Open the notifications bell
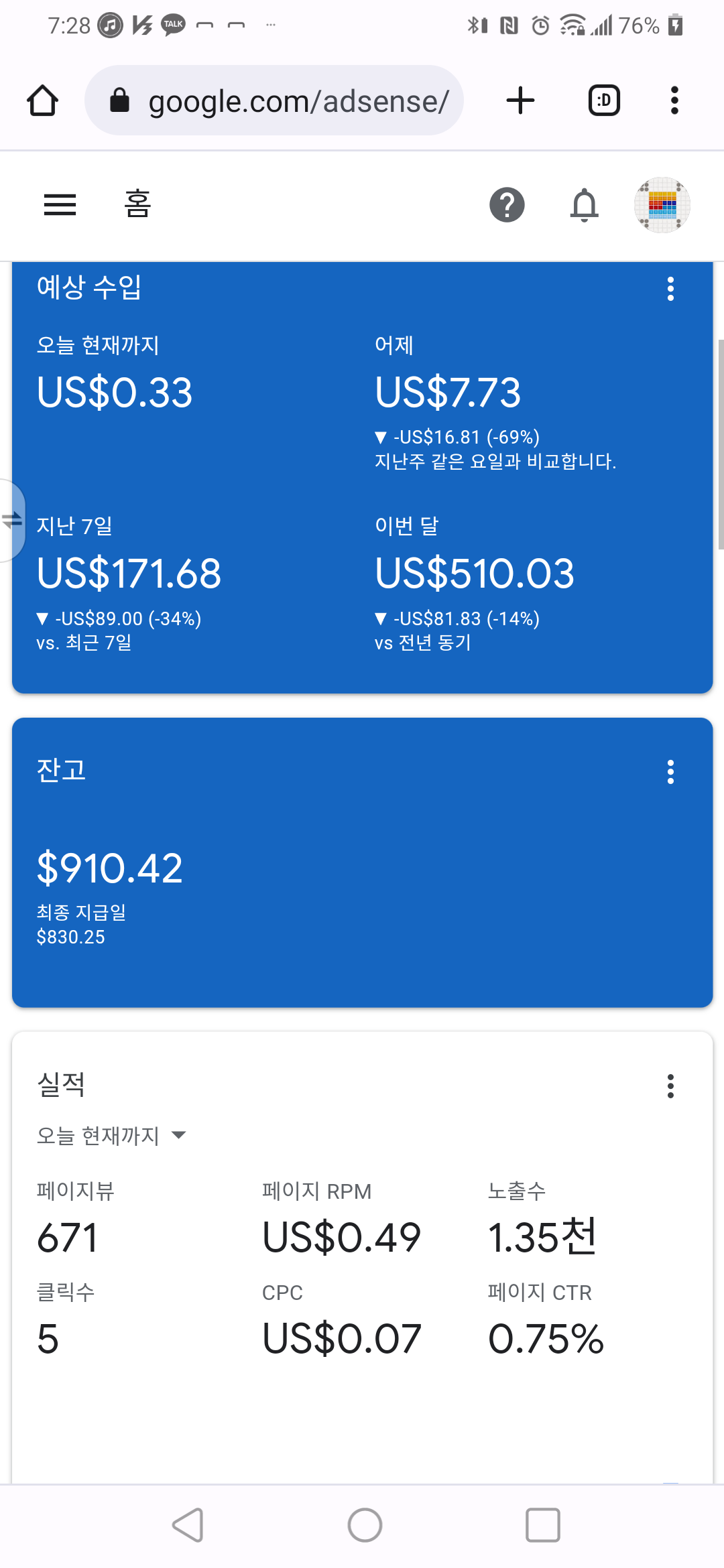 click(x=584, y=204)
